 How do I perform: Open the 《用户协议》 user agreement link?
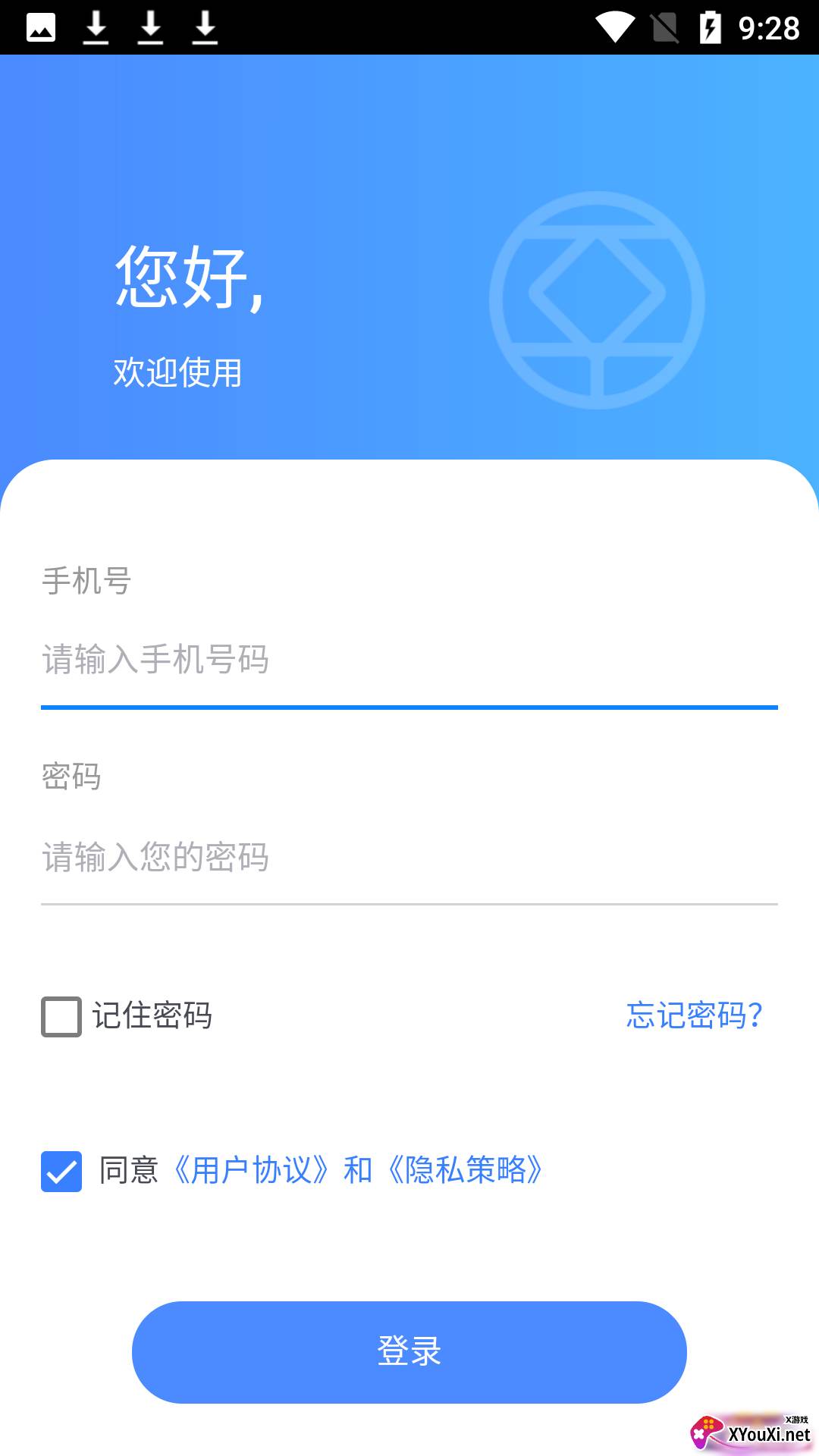(250, 1170)
